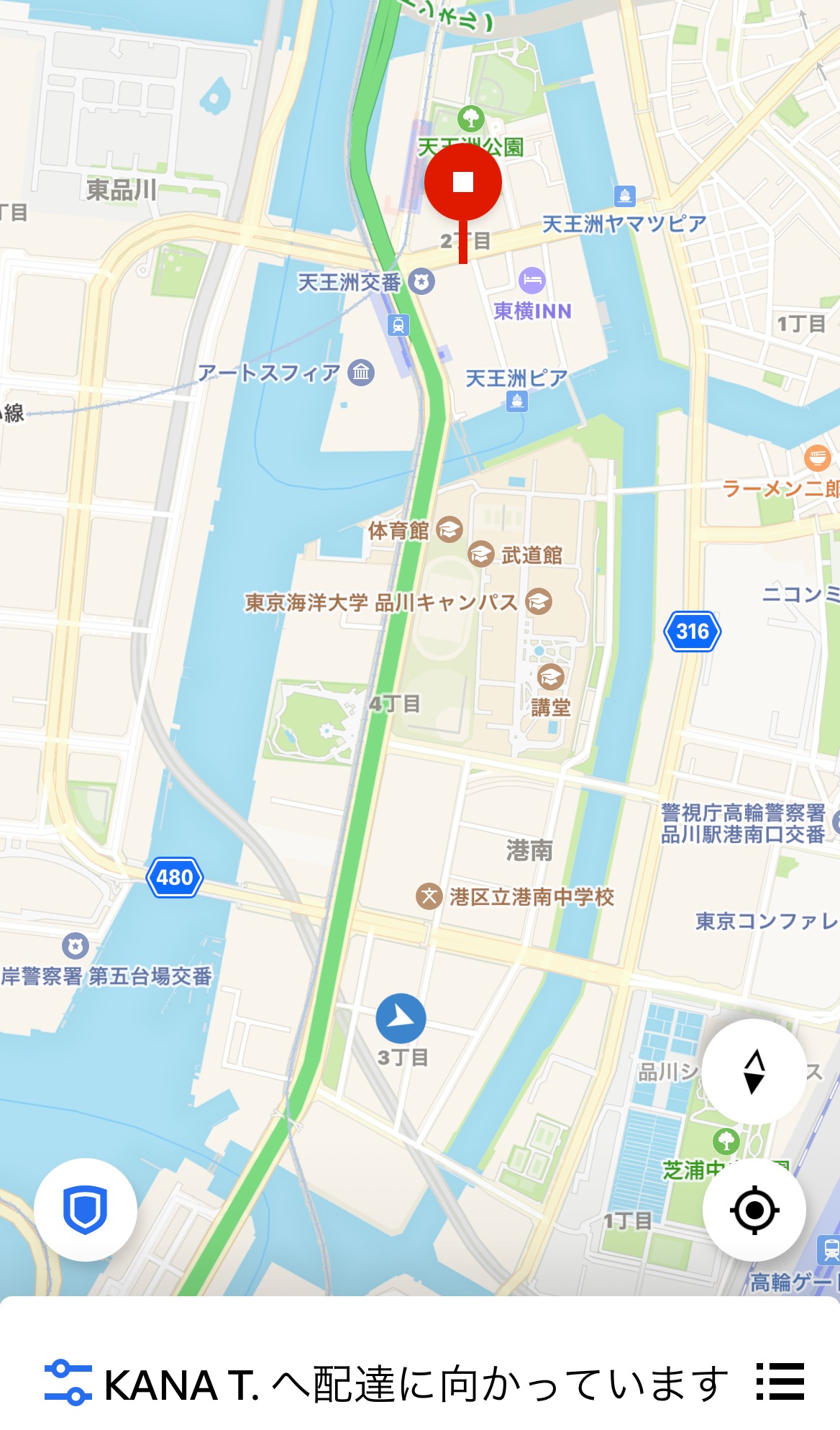Open the trip list icon
The image size is (840, 1430).
point(780,1381)
